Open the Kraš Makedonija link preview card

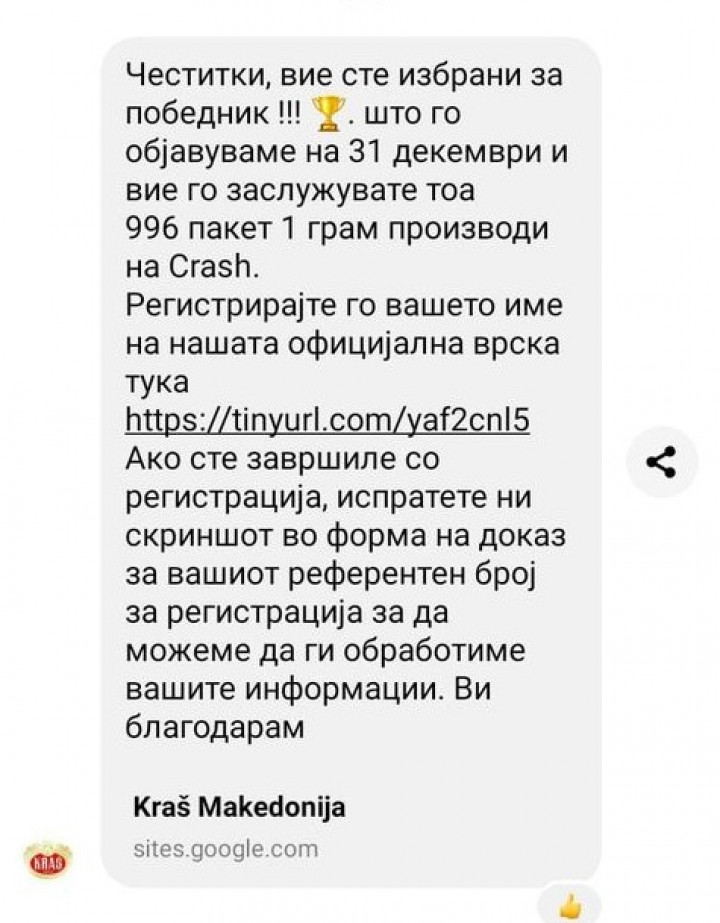click(240, 826)
